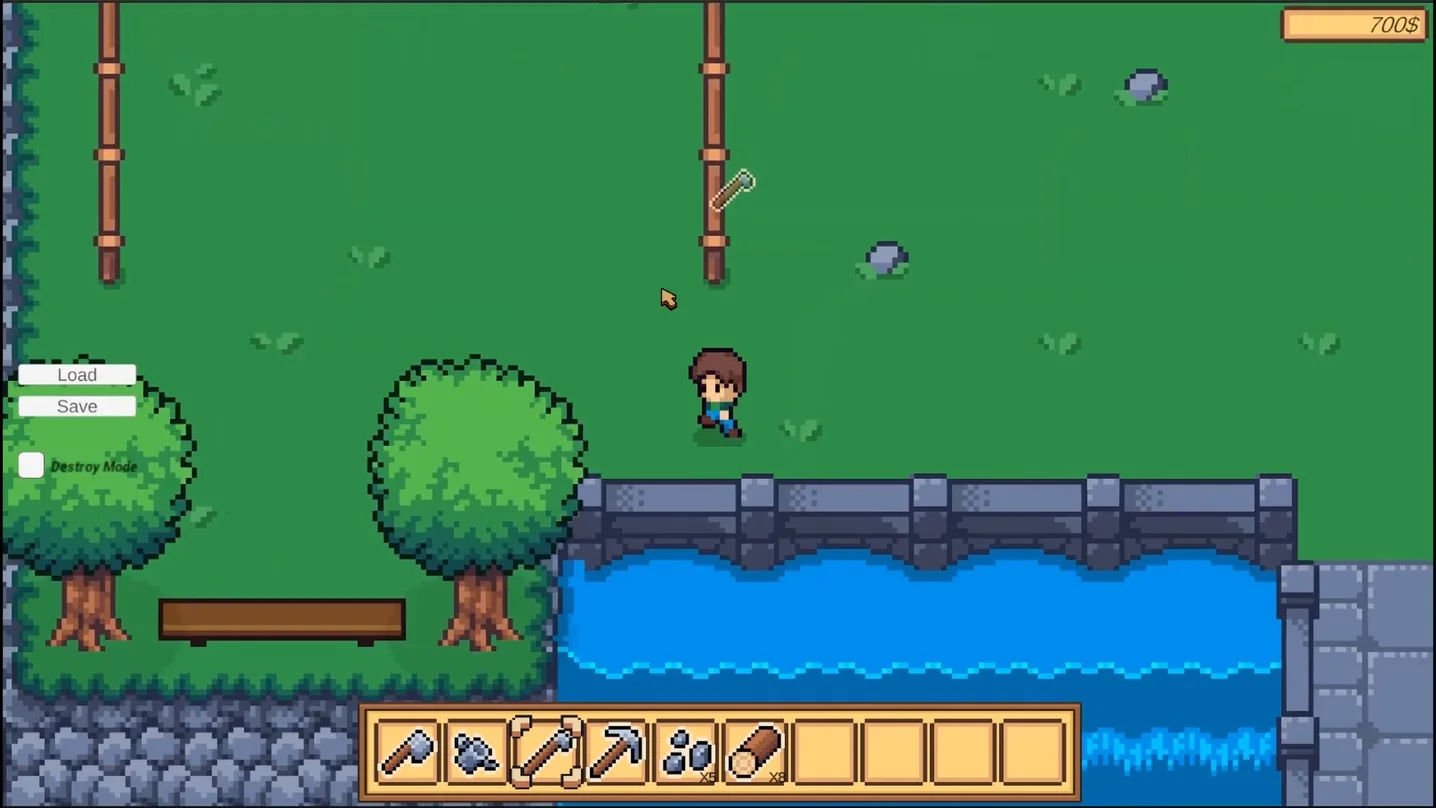Load the saved game
The height and width of the screenshot is (808, 1436).
77,375
